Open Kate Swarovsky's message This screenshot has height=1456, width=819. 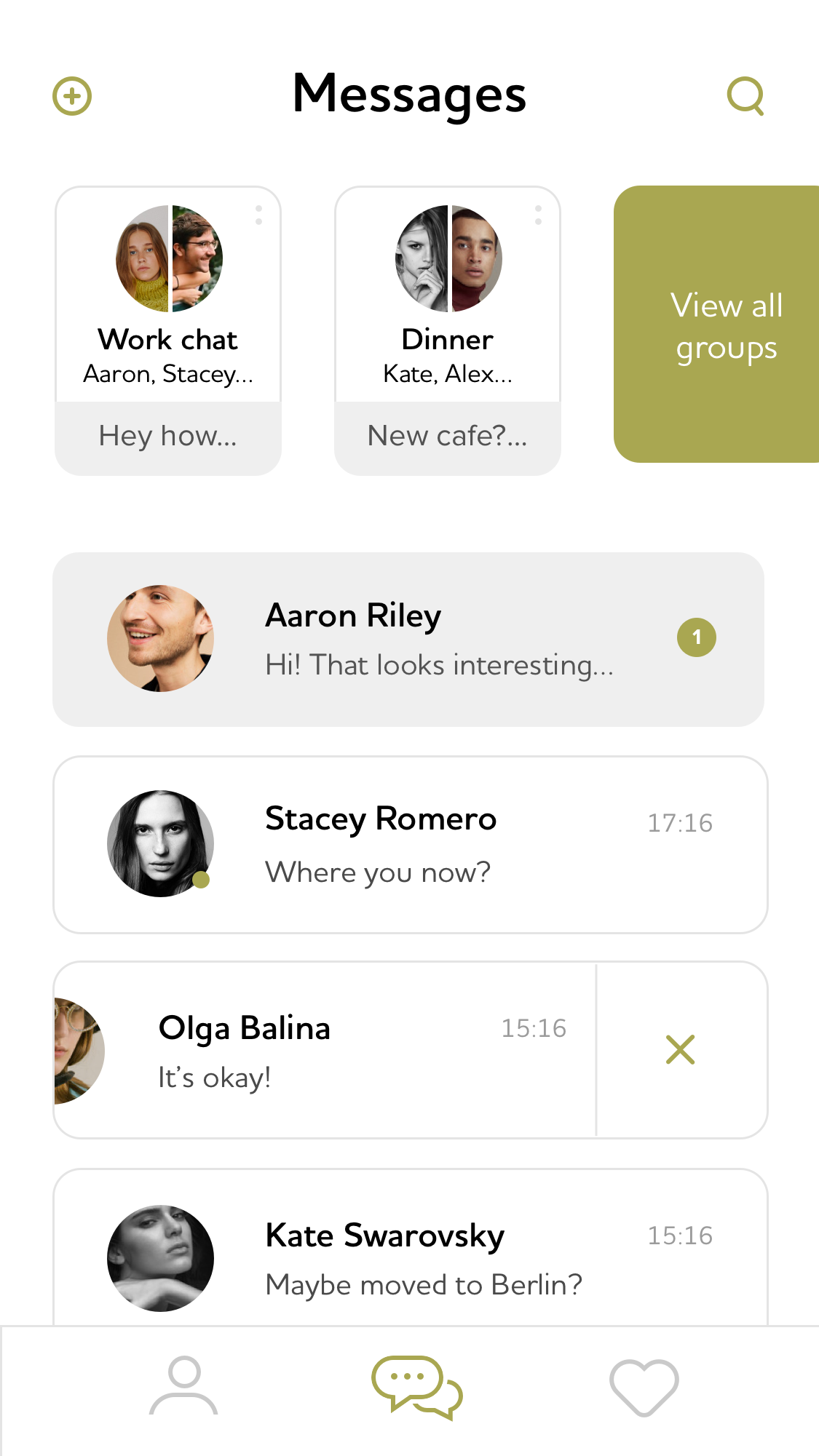[411, 1247]
